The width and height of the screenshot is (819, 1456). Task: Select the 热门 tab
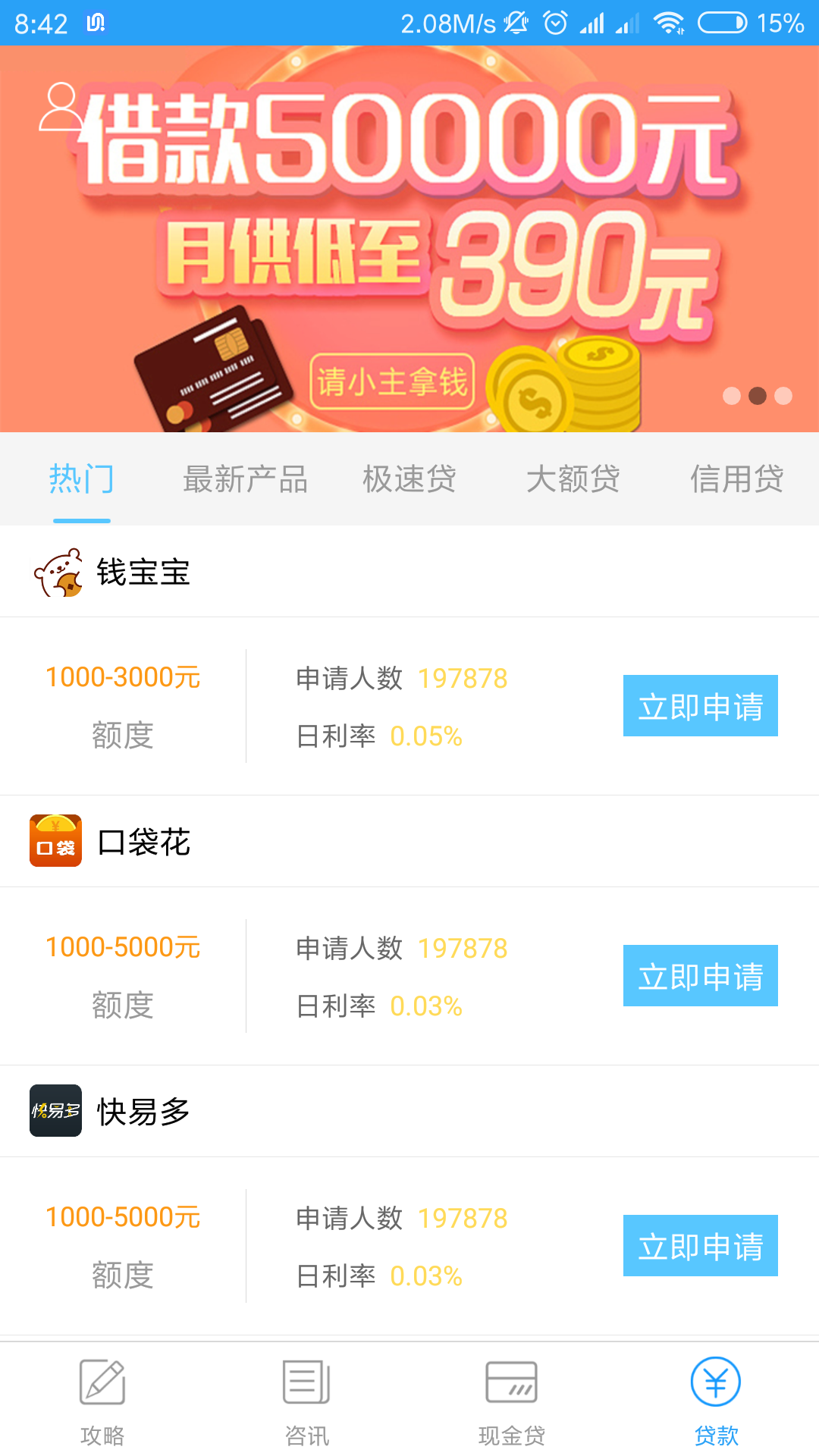pos(82,479)
